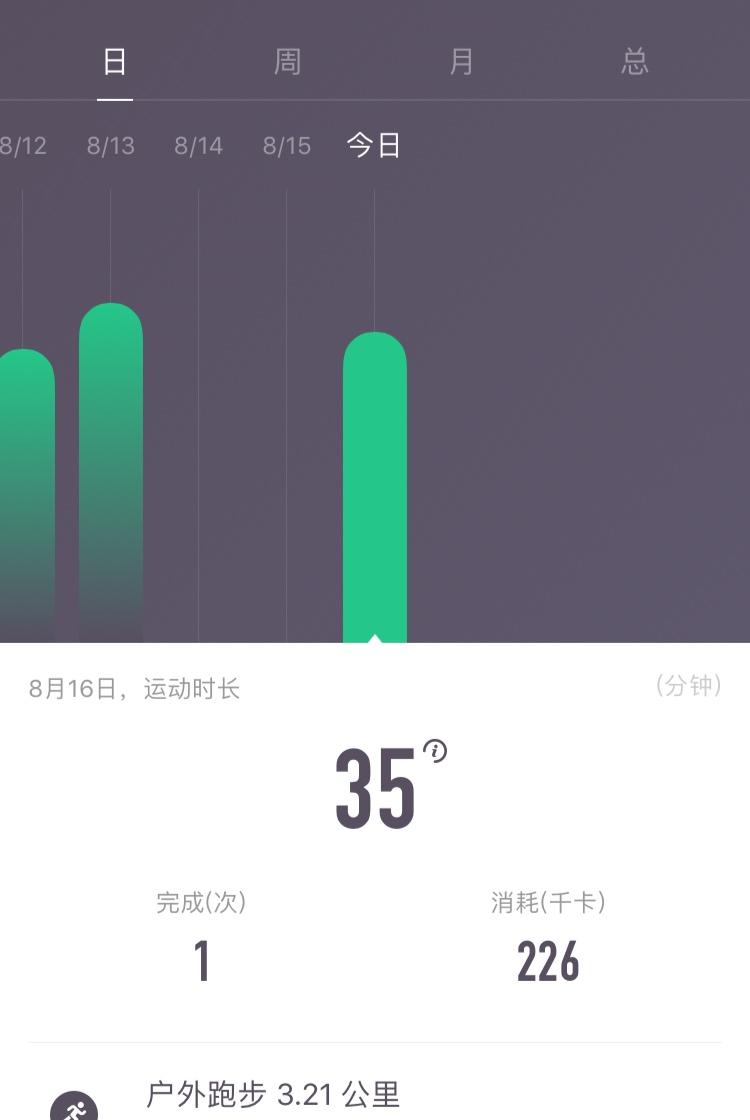Viewport: 750px width, 1120px height.
Task: Select the 8/13 bar in chart
Action: [x=111, y=470]
